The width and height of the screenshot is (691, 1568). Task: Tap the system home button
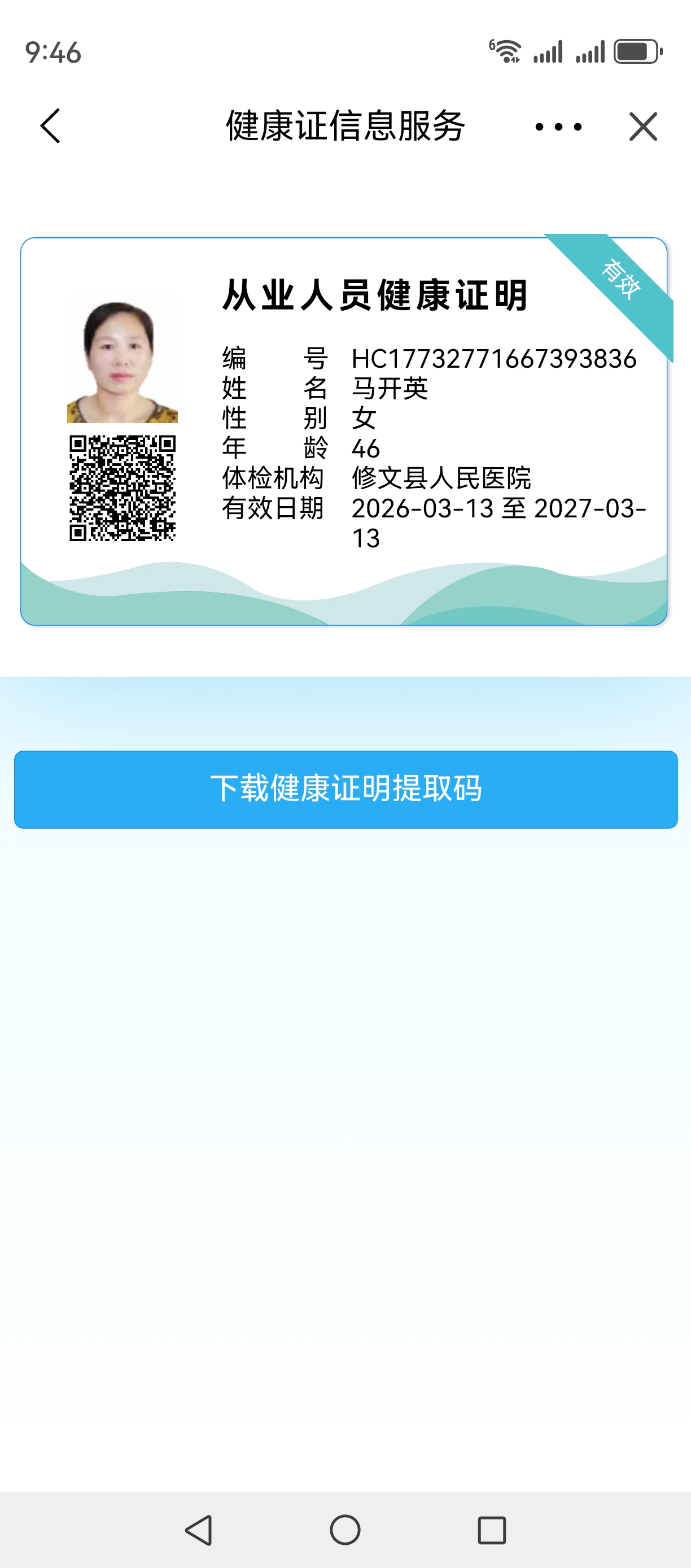point(345,1530)
